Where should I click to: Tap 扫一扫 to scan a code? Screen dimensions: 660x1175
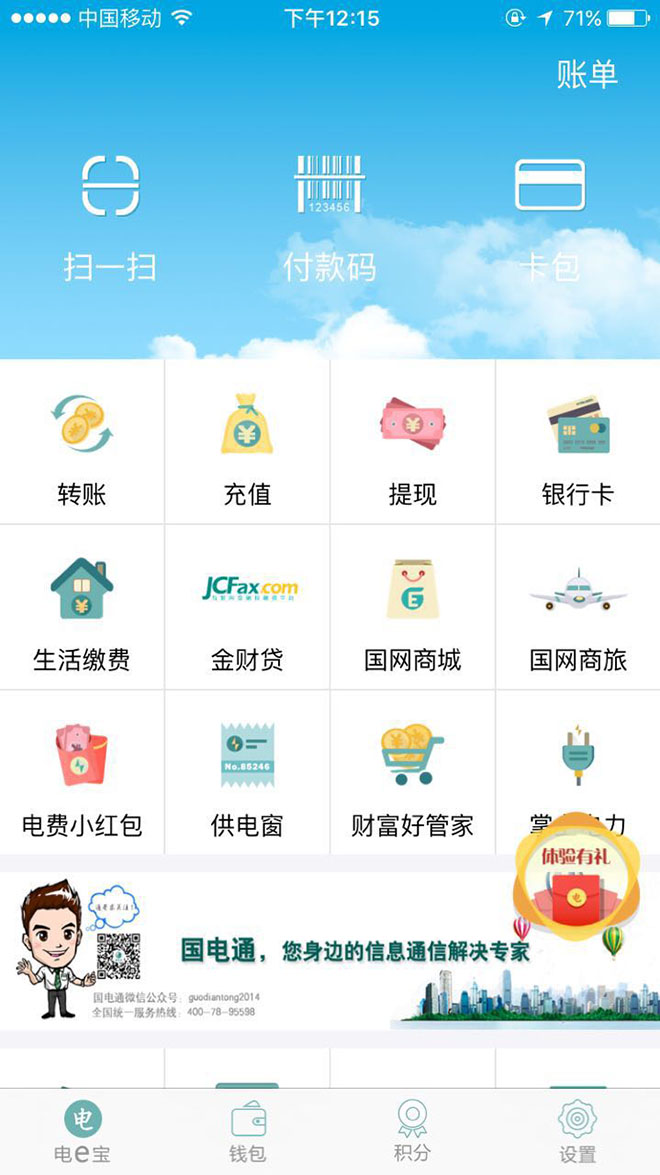(x=109, y=216)
